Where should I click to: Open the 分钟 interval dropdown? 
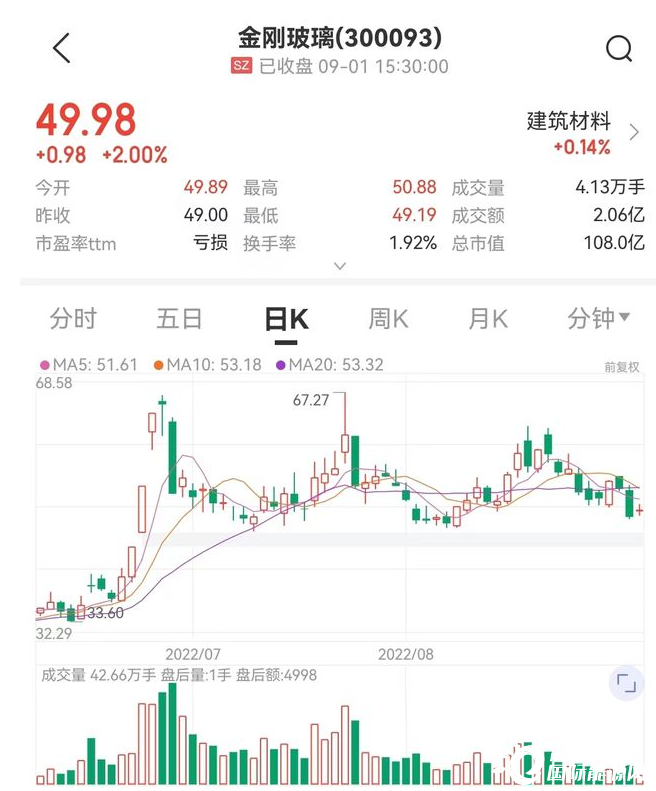point(598,319)
